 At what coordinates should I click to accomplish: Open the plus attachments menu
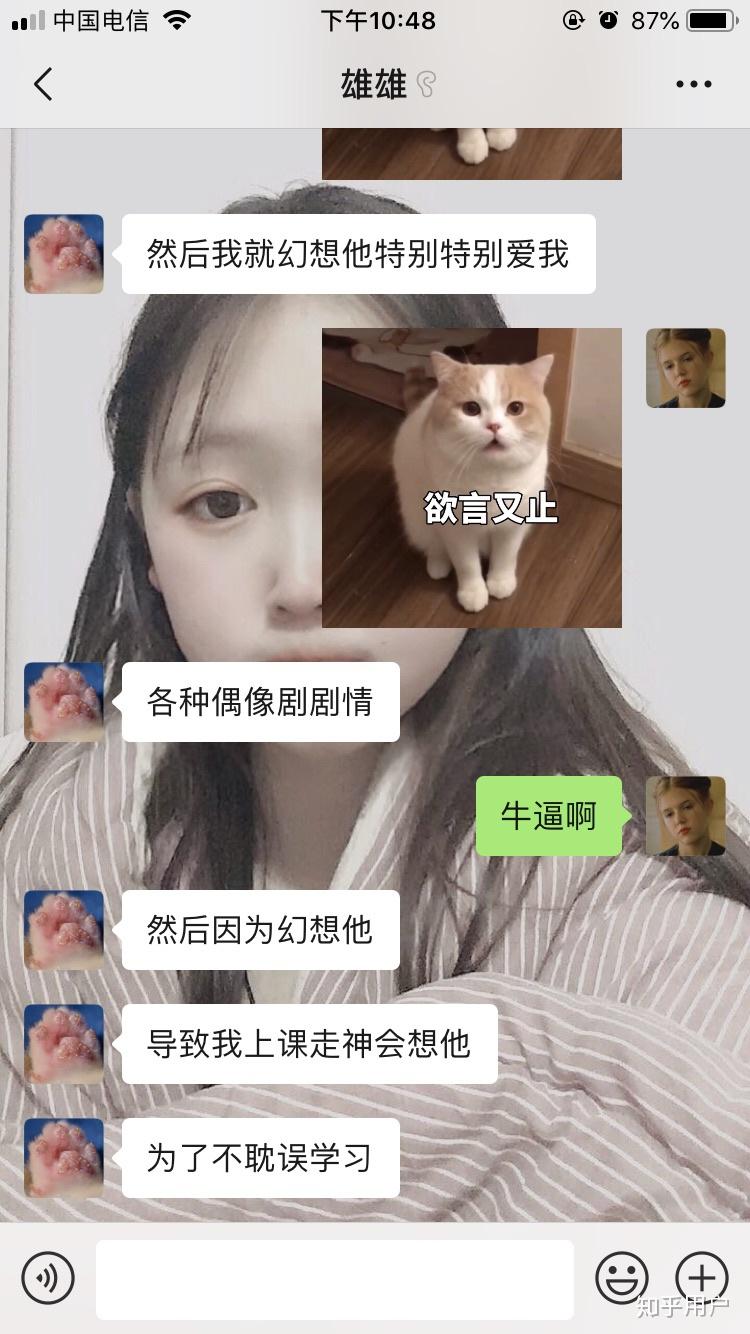tap(702, 1278)
